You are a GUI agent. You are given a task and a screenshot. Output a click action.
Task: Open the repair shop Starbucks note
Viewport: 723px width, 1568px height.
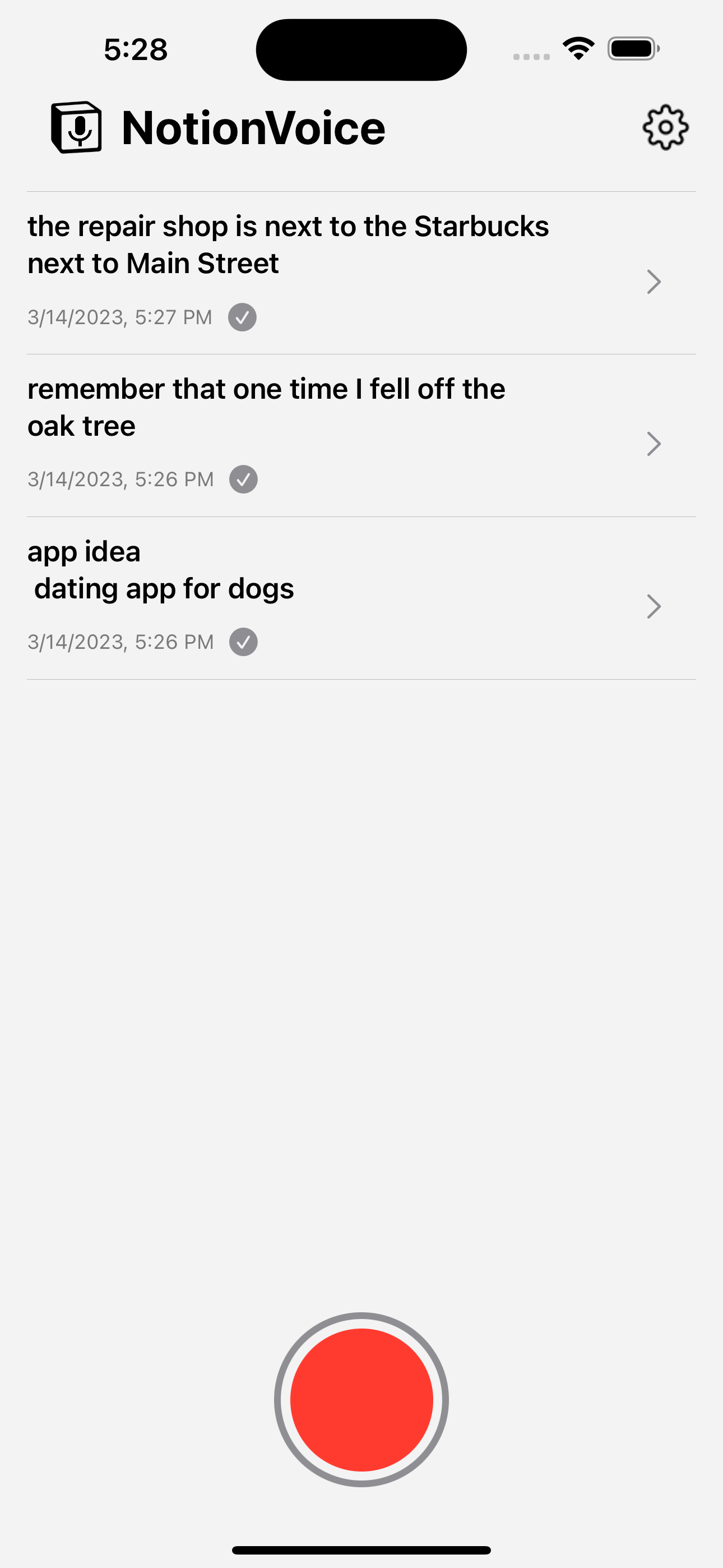click(341, 273)
